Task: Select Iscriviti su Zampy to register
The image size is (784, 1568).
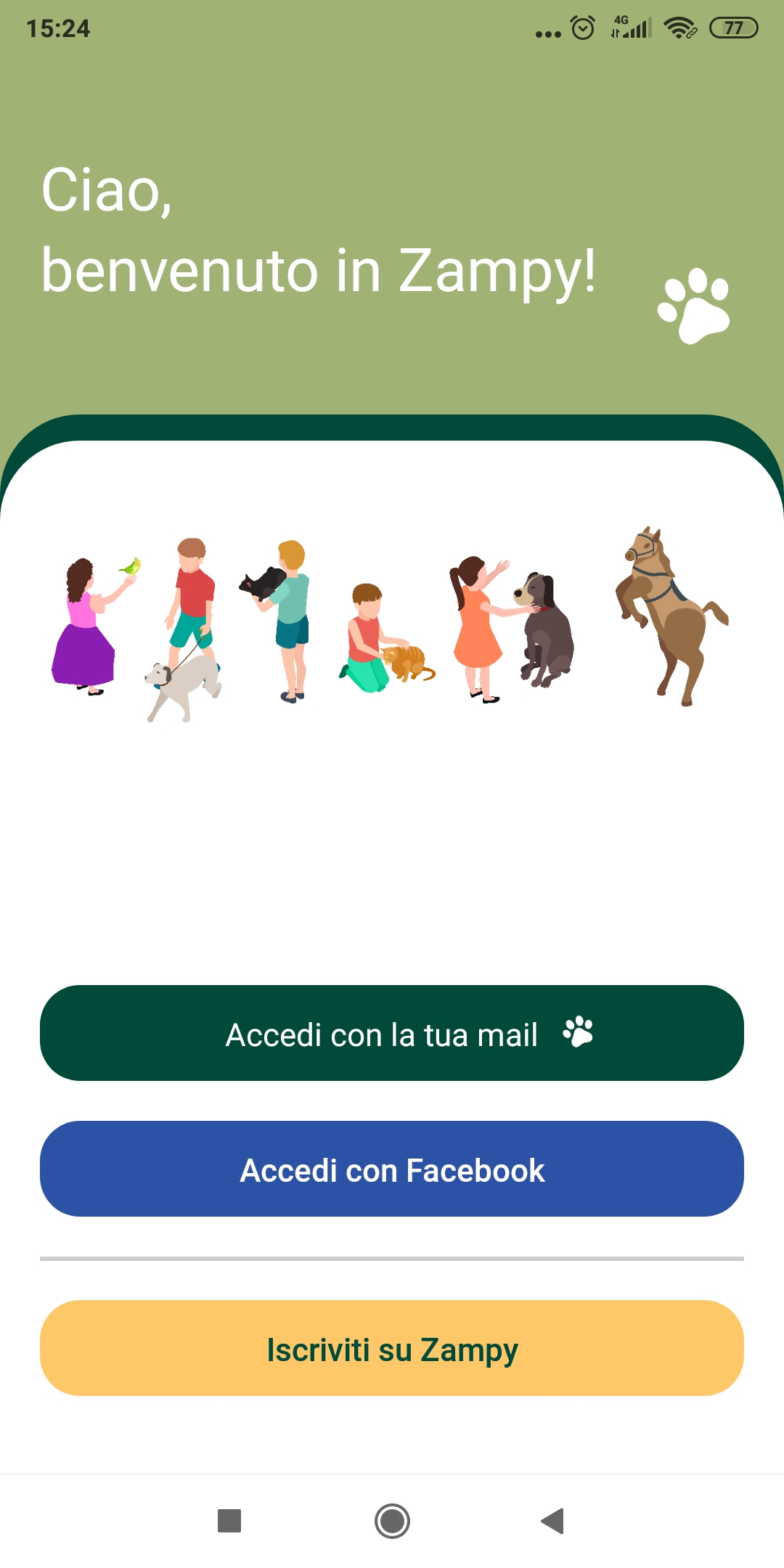Action: tap(392, 1348)
